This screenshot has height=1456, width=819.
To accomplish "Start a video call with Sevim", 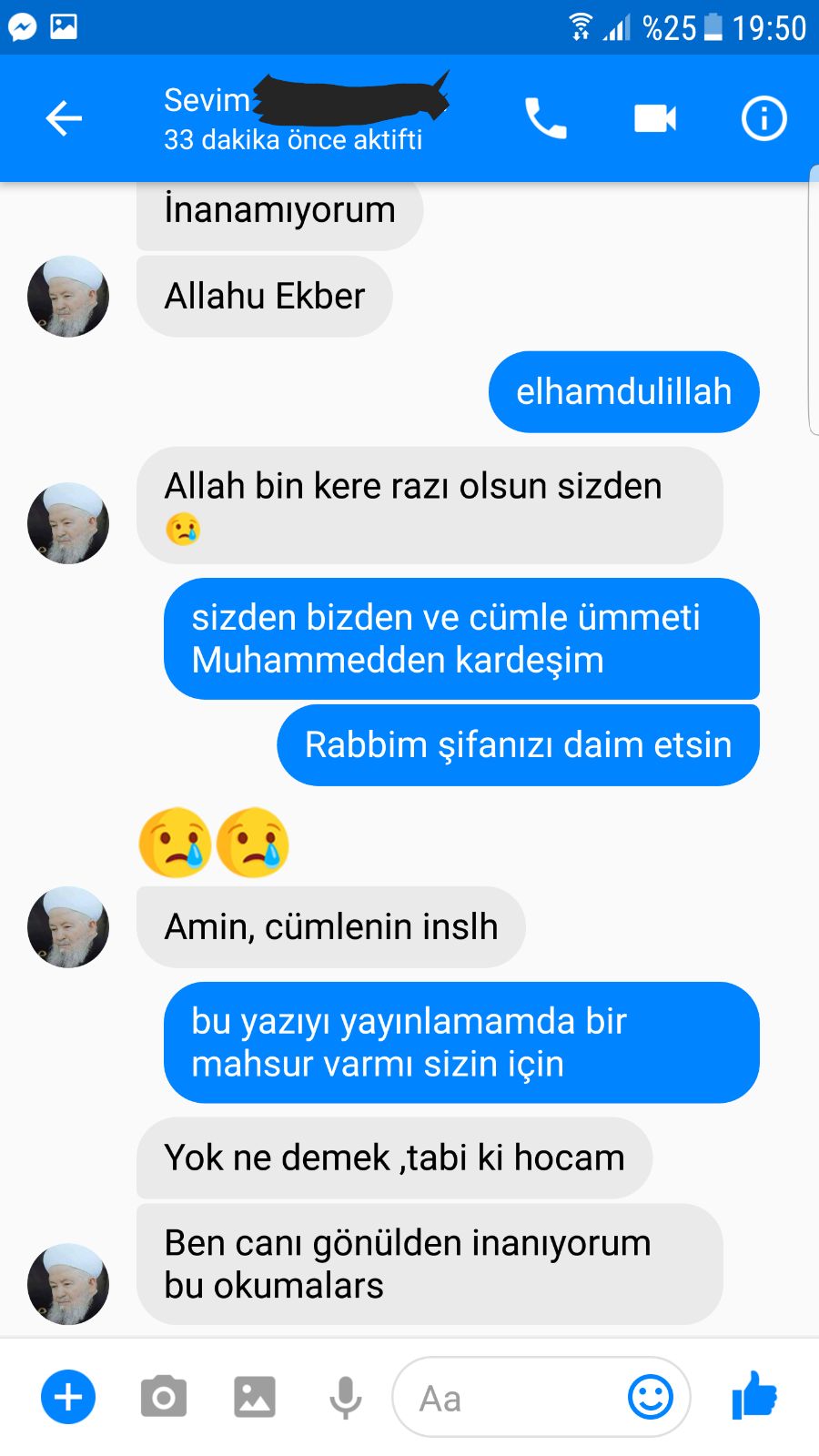I will (655, 118).
